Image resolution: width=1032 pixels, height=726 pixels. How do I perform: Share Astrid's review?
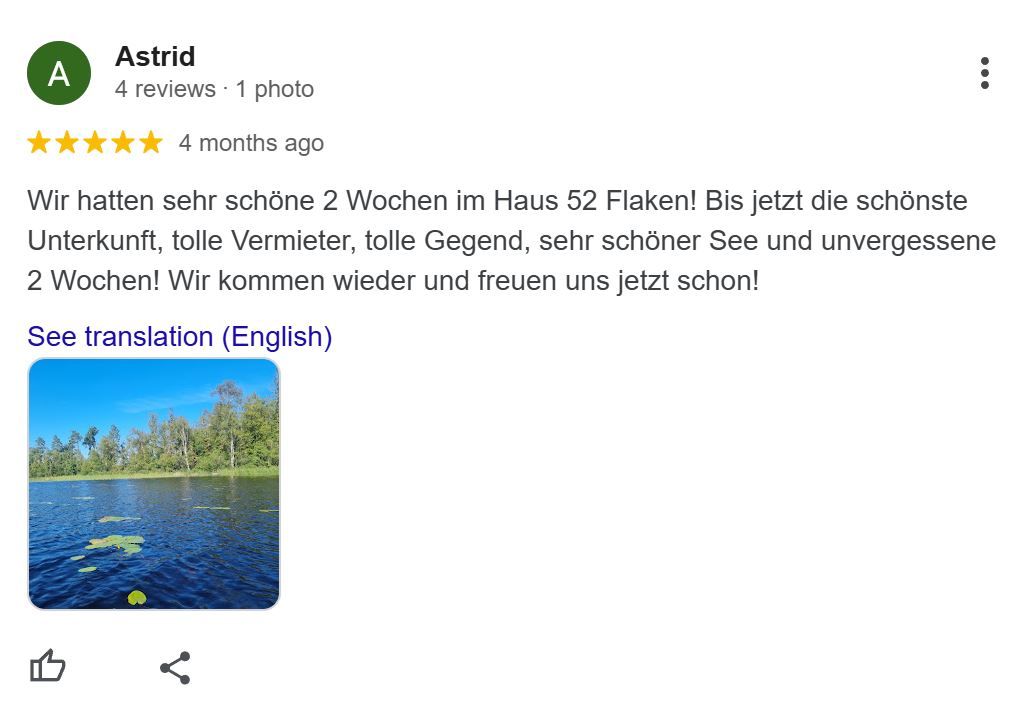tap(175, 668)
